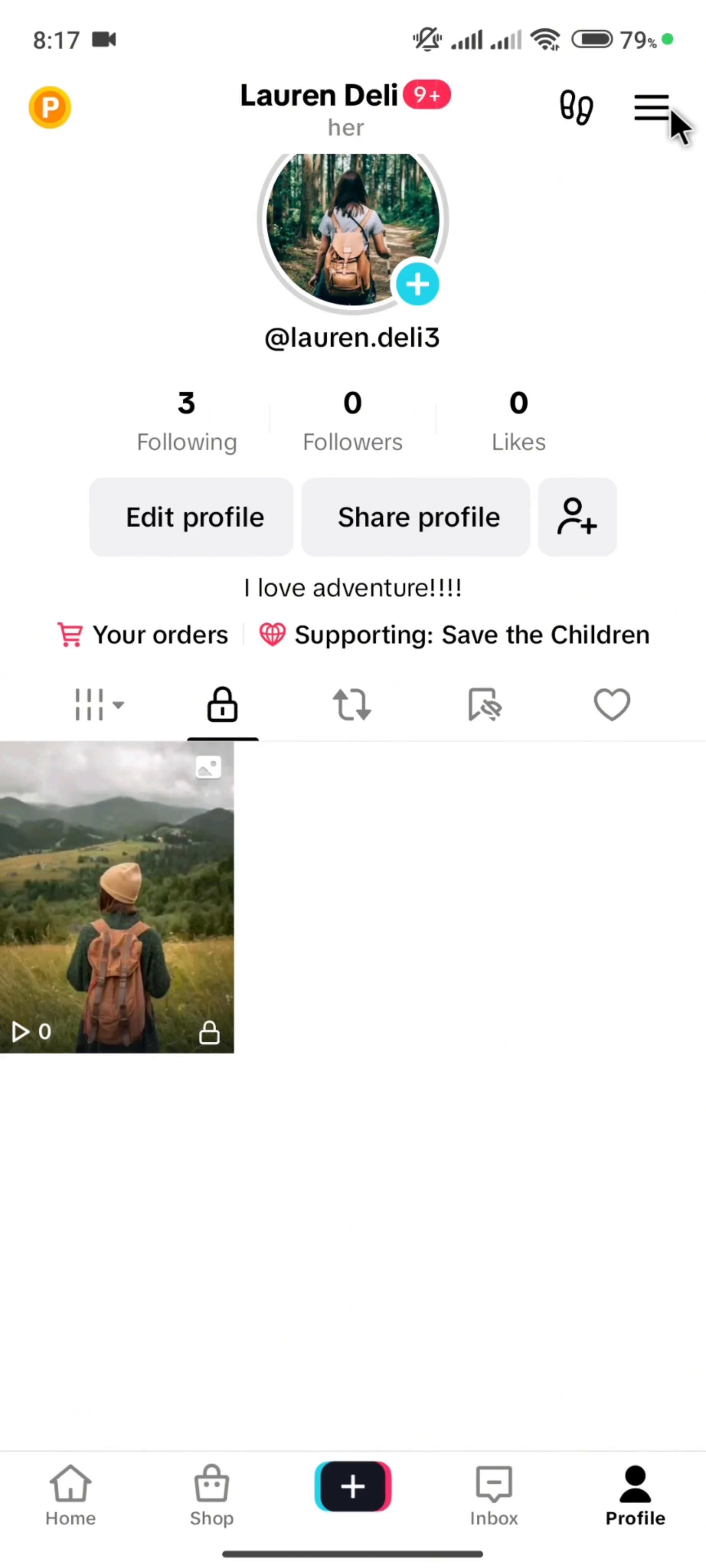Tap the photo indicator on the thumbnail
The width and height of the screenshot is (706, 1568).
[208, 766]
